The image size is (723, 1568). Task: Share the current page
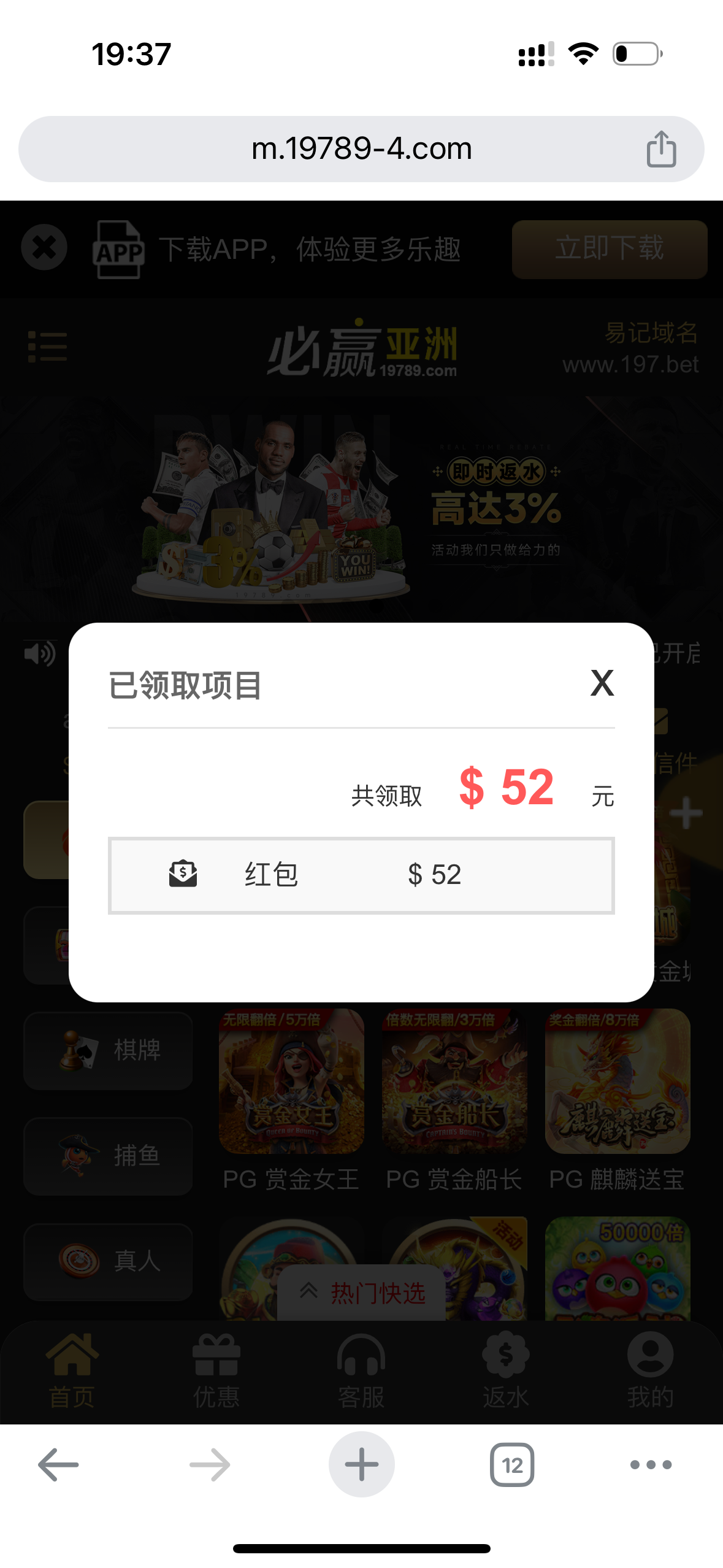[661, 149]
